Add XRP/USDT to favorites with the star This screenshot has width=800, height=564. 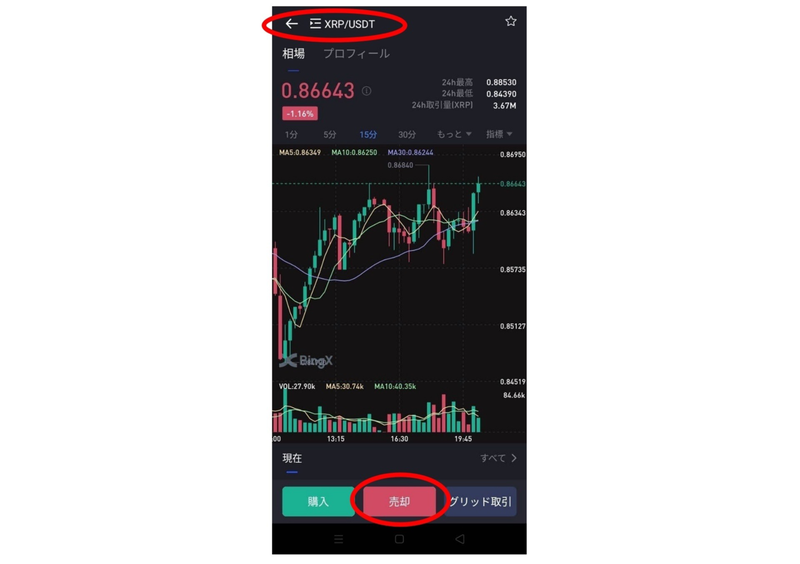pyautogui.click(x=511, y=22)
